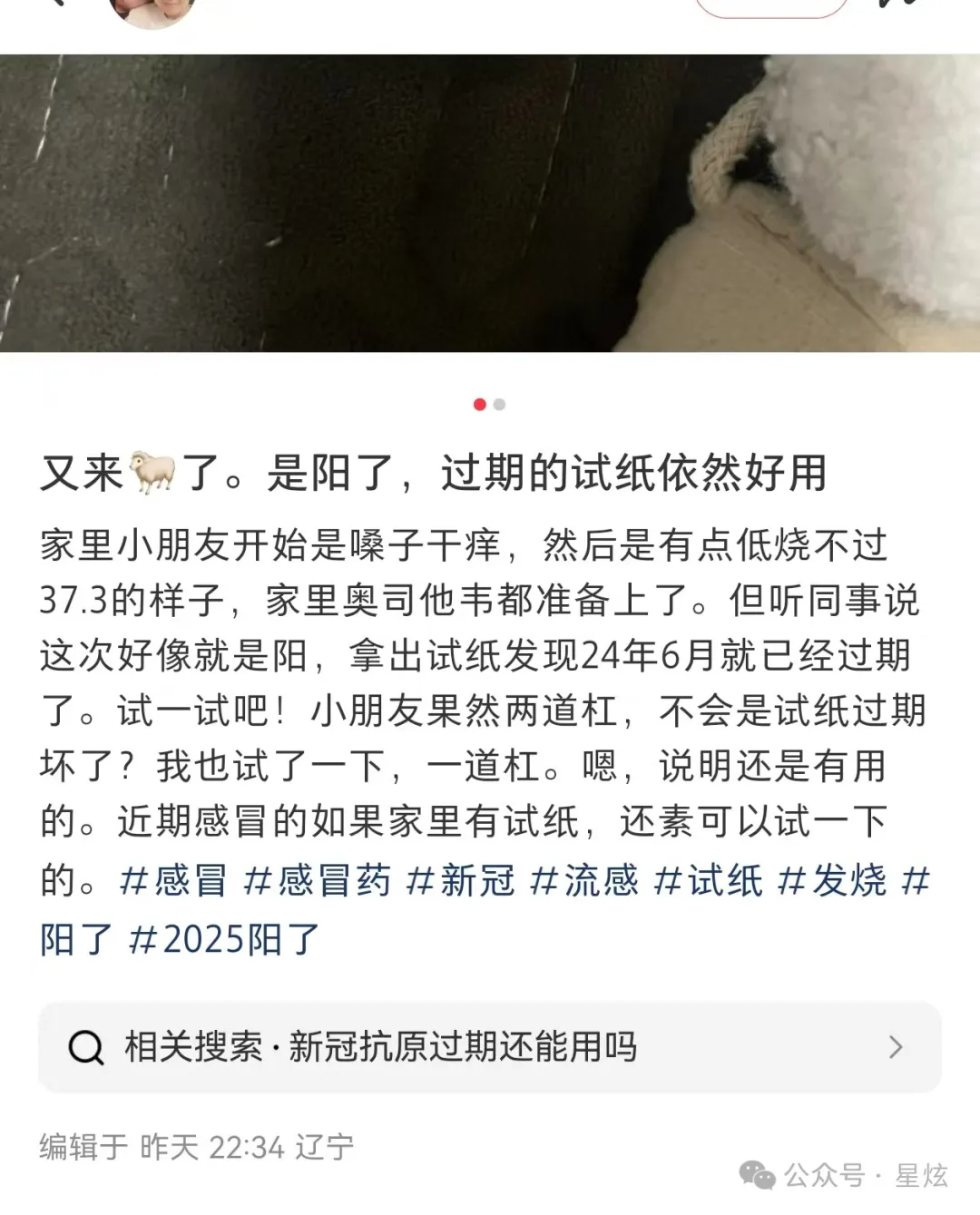Open the #发烧 hashtag
980x1215 pixels.
pyautogui.click(x=832, y=881)
